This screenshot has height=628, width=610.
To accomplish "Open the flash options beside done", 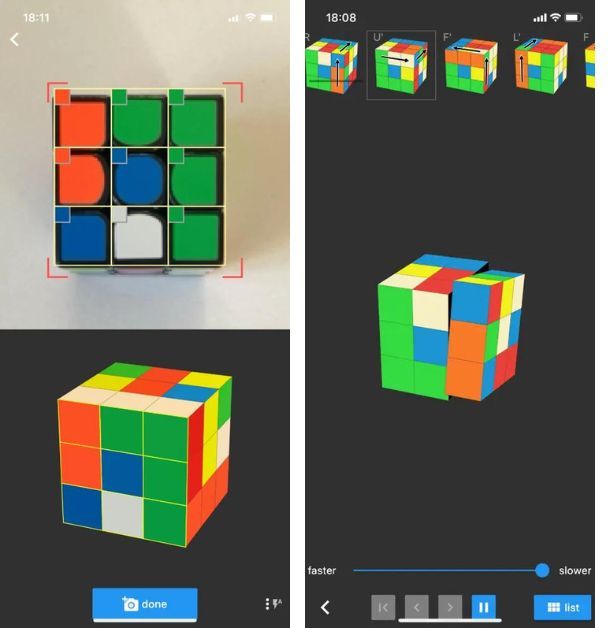I will pyautogui.click(x=272, y=604).
